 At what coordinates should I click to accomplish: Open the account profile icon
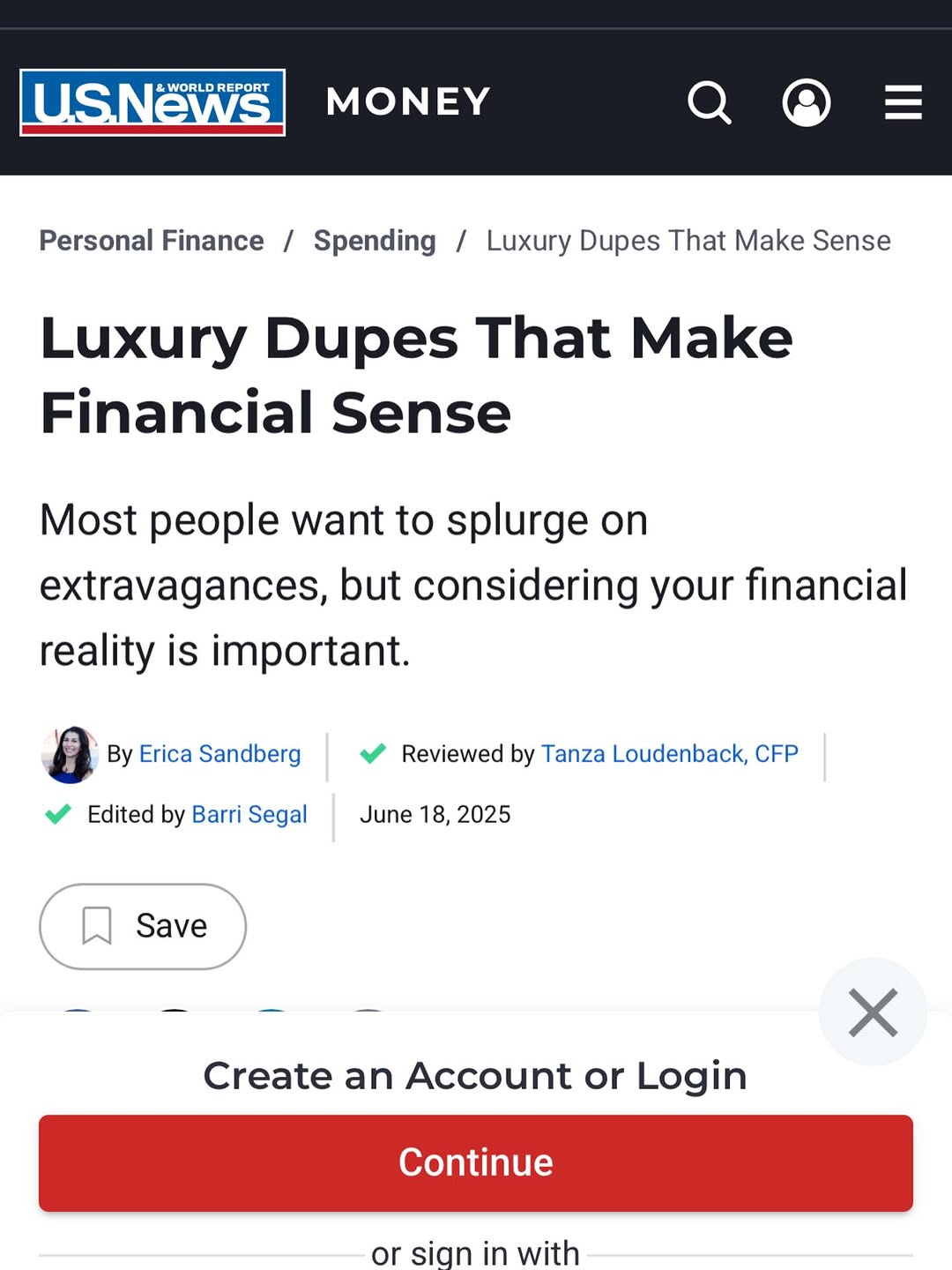pyautogui.click(x=807, y=102)
